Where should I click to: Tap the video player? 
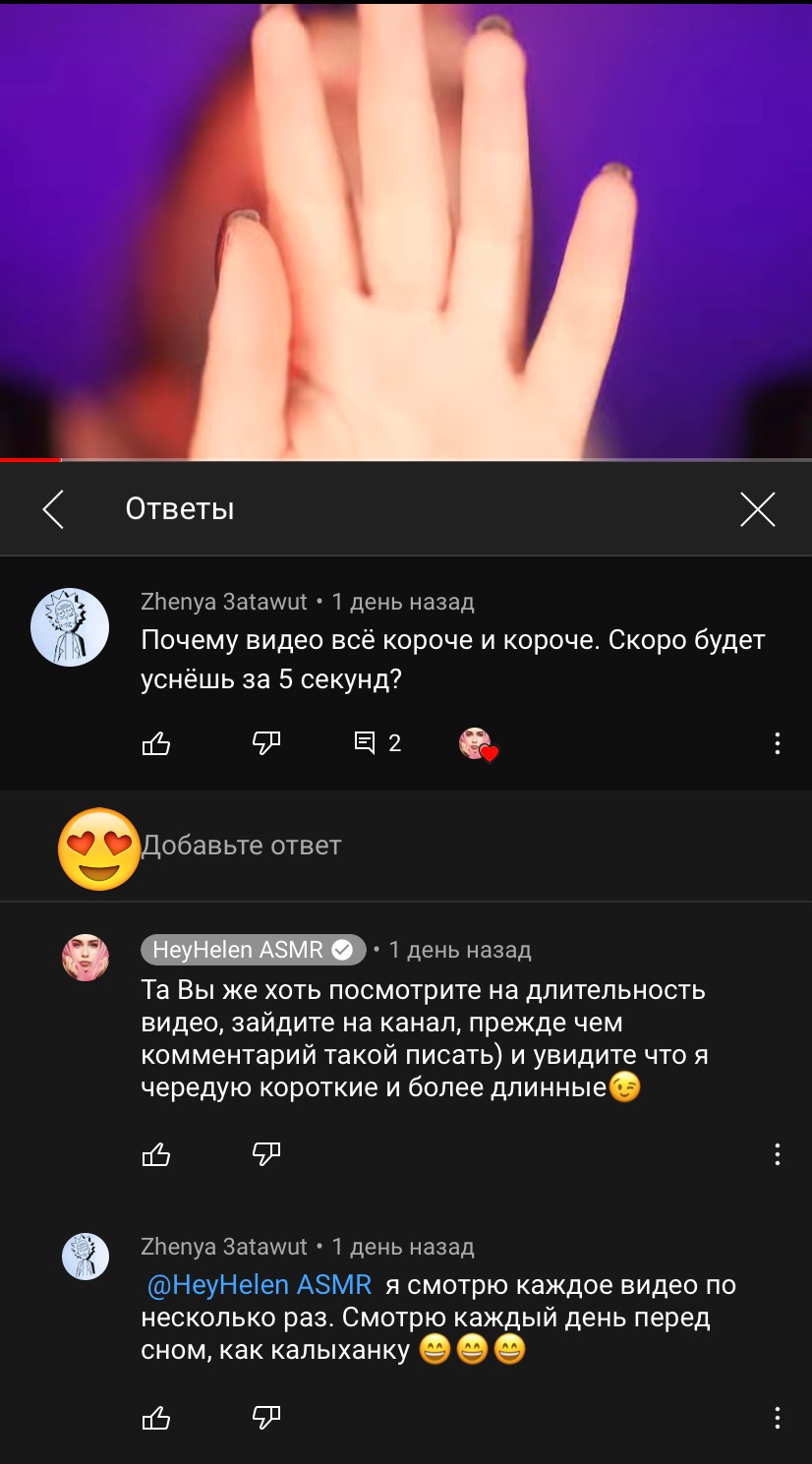click(x=406, y=230)
